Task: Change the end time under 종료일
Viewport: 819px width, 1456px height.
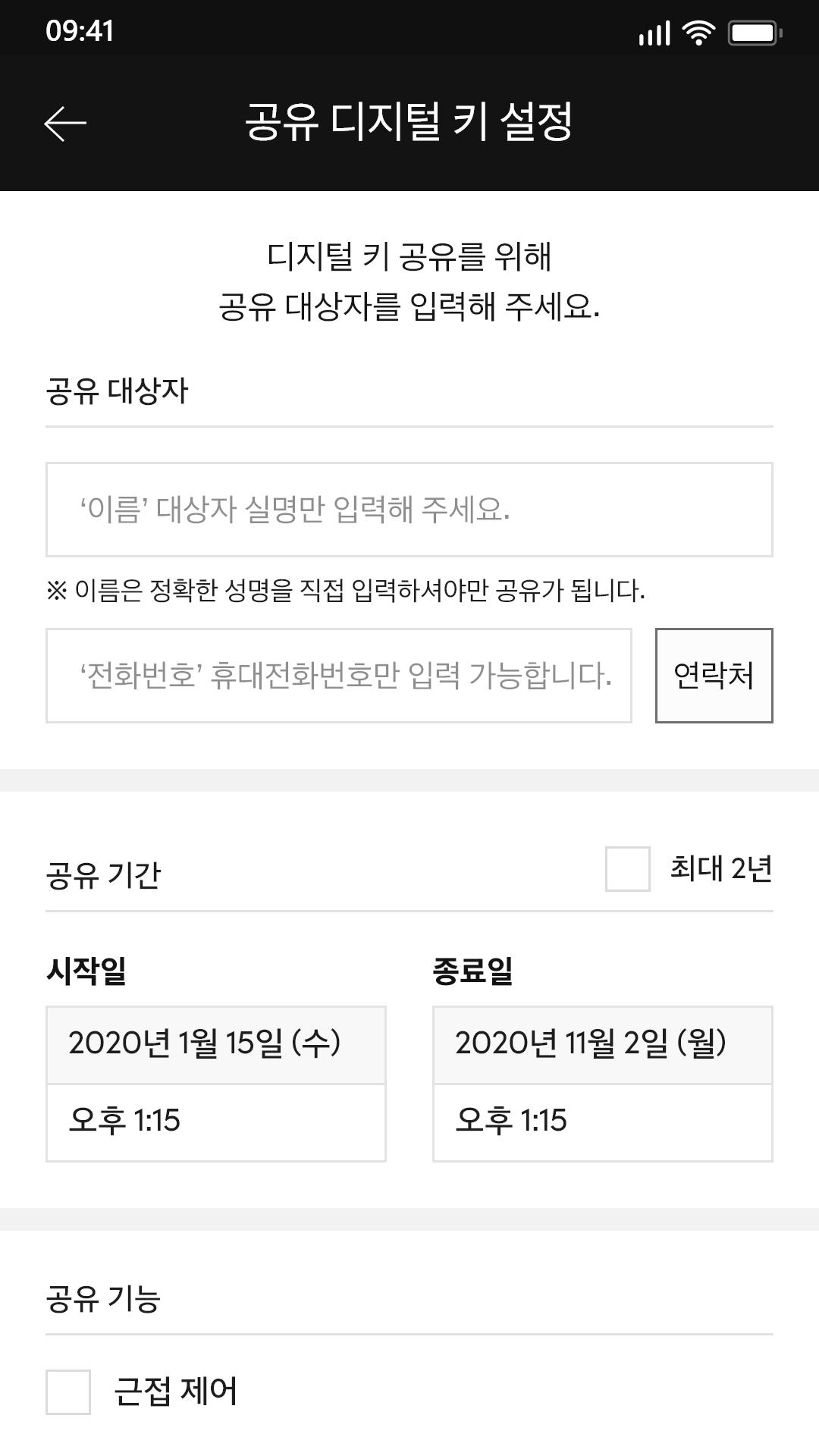Action: coord(603,1123)
